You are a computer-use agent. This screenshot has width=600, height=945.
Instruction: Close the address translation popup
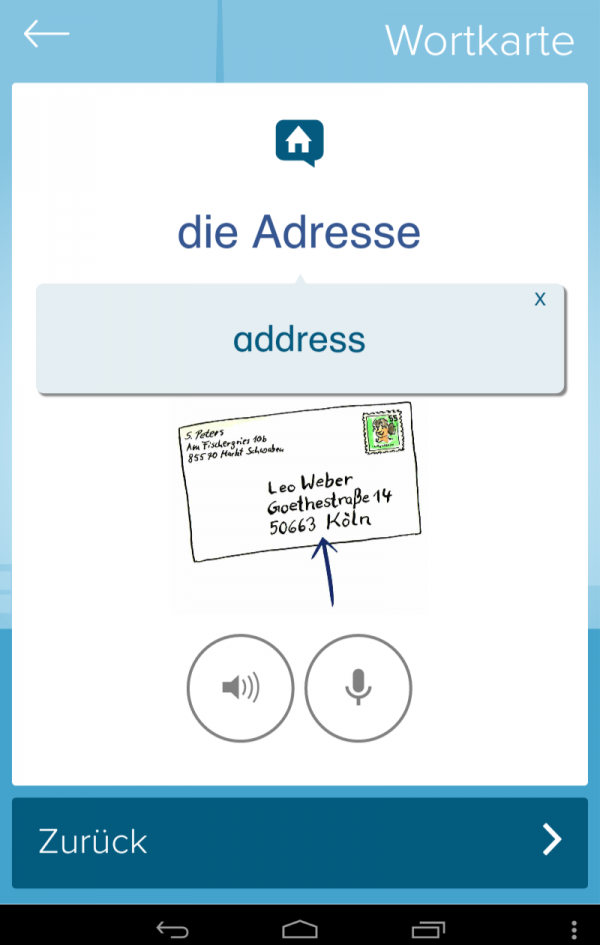click(x=540, y=299)
